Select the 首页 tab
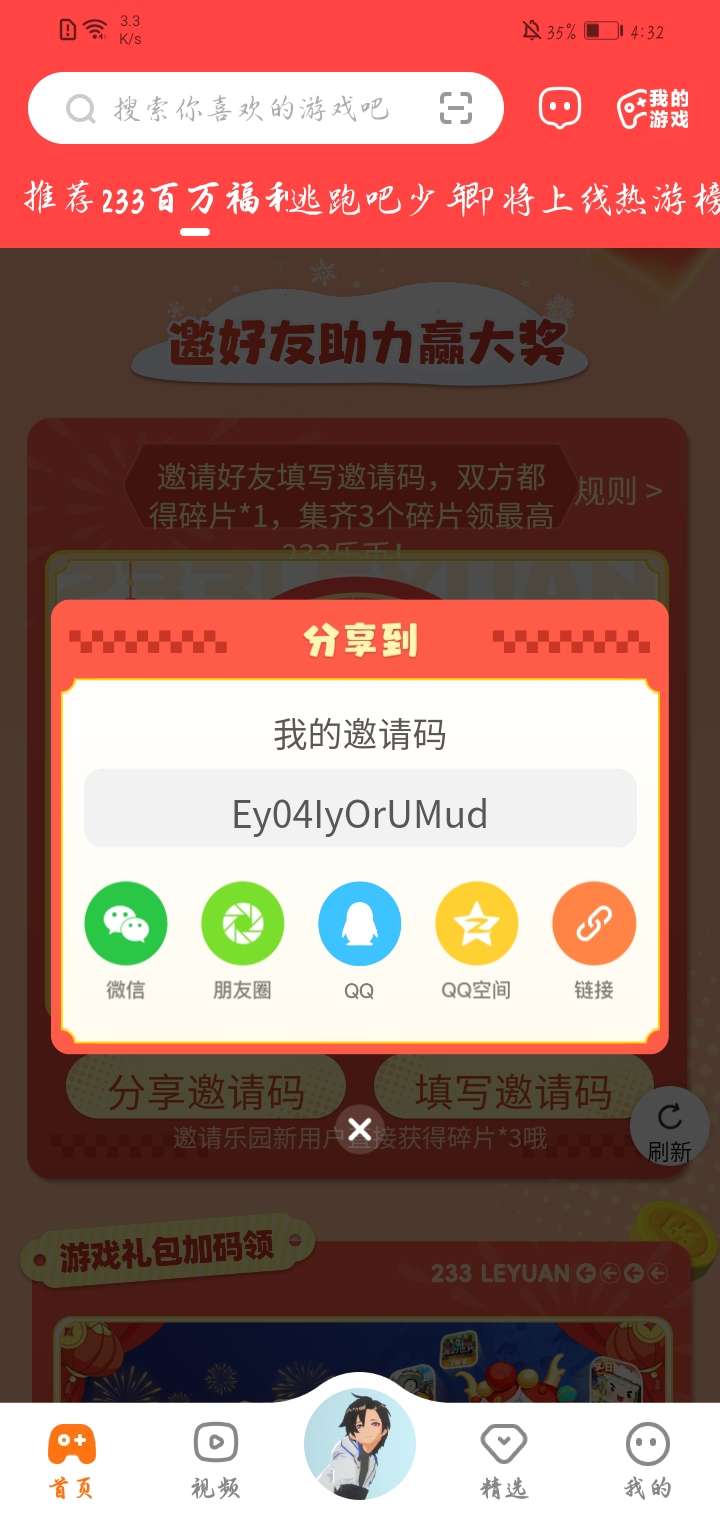720x1520 pixels. click(x=72, y=1460)
